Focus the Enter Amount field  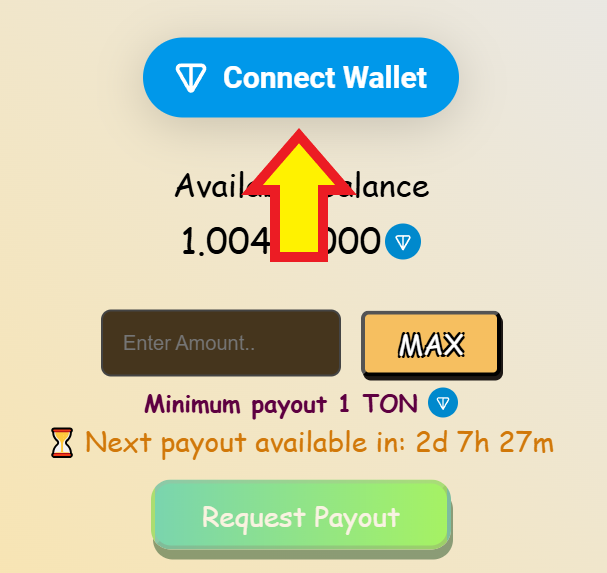click(221, 343)
